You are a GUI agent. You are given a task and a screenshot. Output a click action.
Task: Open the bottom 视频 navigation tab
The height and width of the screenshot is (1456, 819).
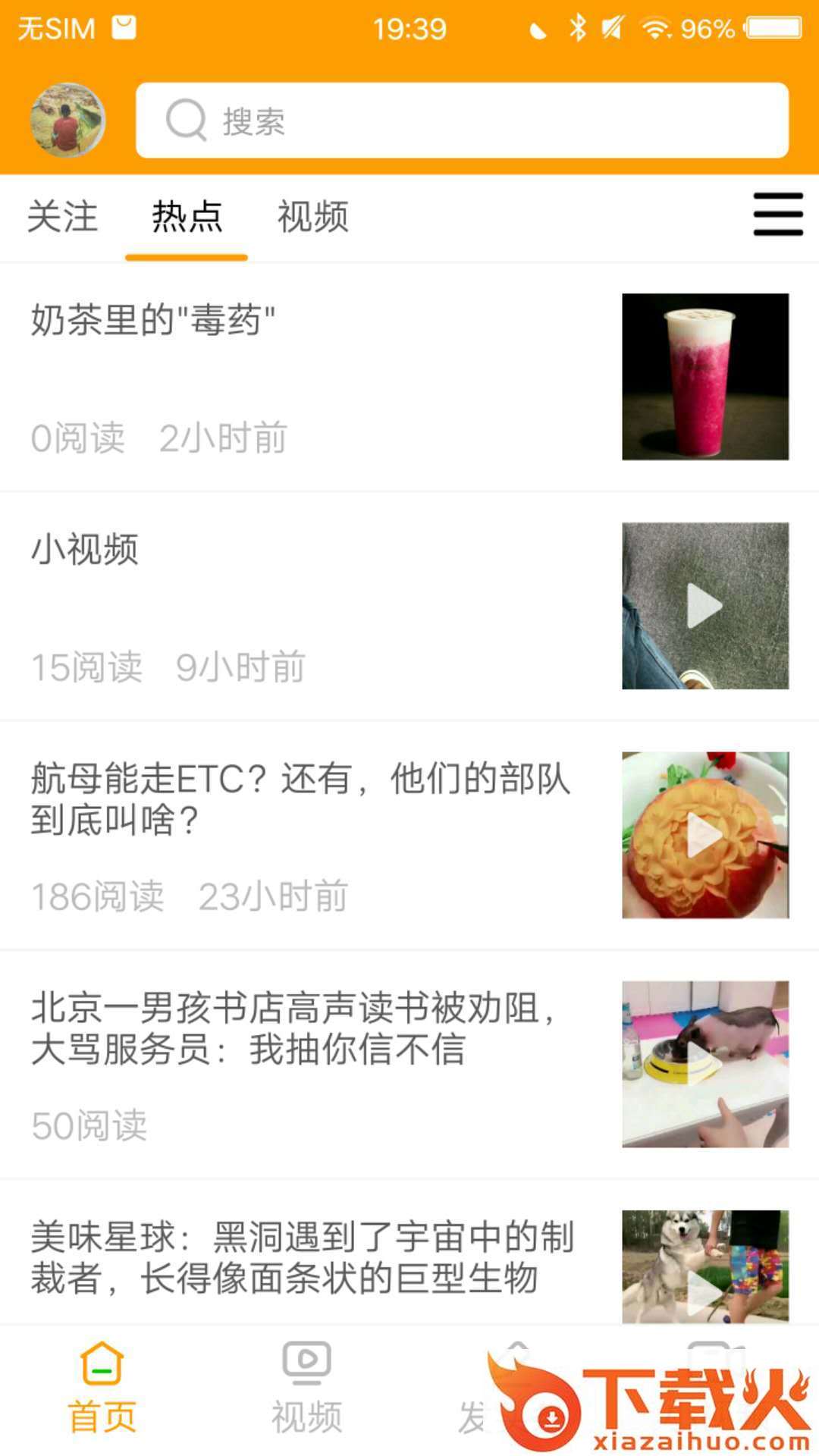(306, 1388)
